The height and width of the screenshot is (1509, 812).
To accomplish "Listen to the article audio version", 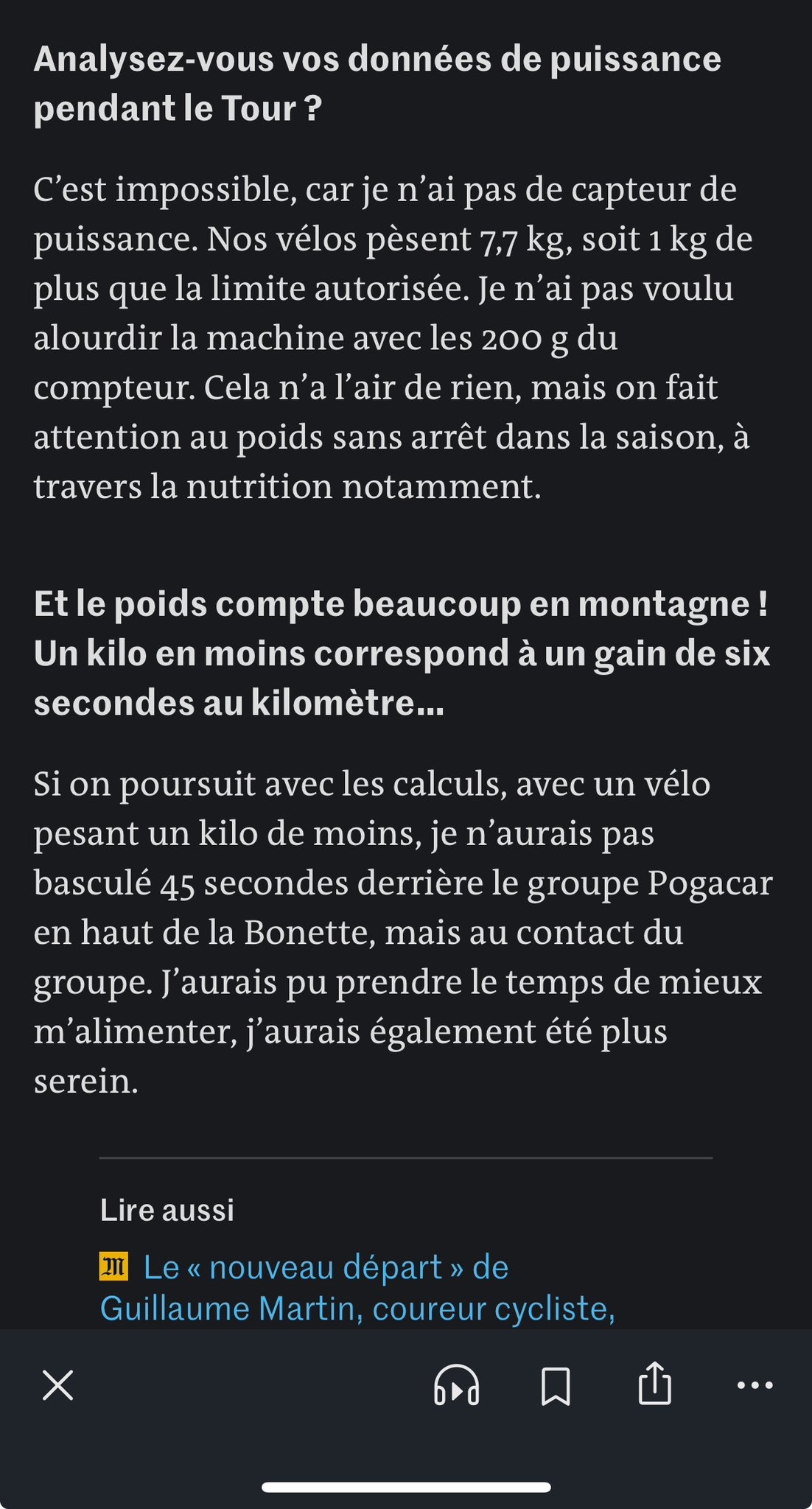I will (457, 1385).
